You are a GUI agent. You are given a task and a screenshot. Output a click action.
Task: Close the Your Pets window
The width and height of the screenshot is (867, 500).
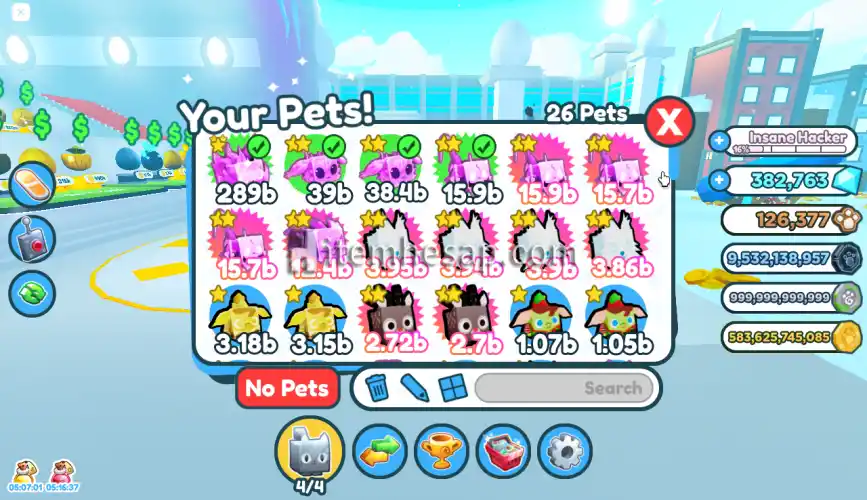[670, 122]
